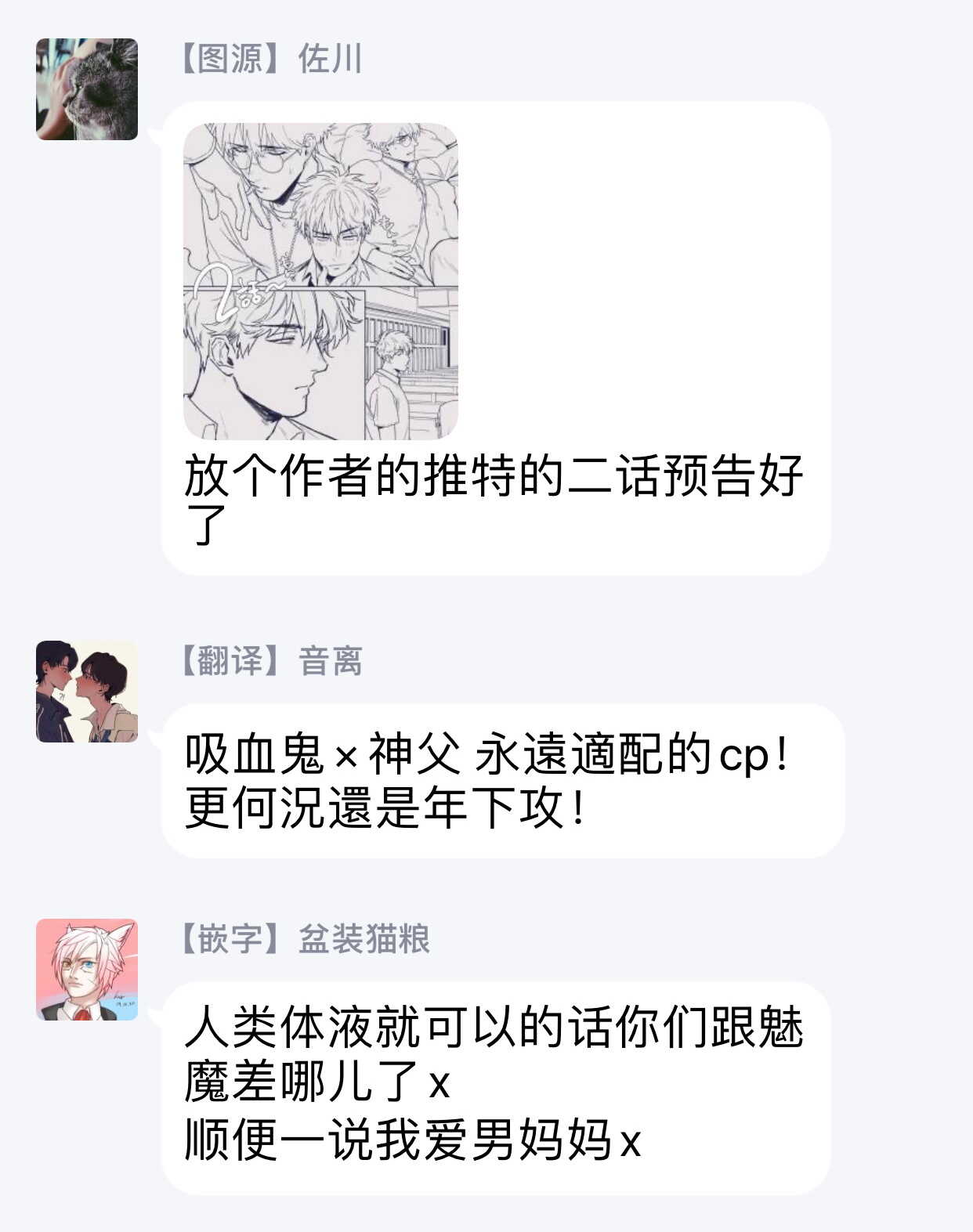973x1232 pixels.
Task: View 佐川's profile via cat avatar
Action: (x=87, y=89)
